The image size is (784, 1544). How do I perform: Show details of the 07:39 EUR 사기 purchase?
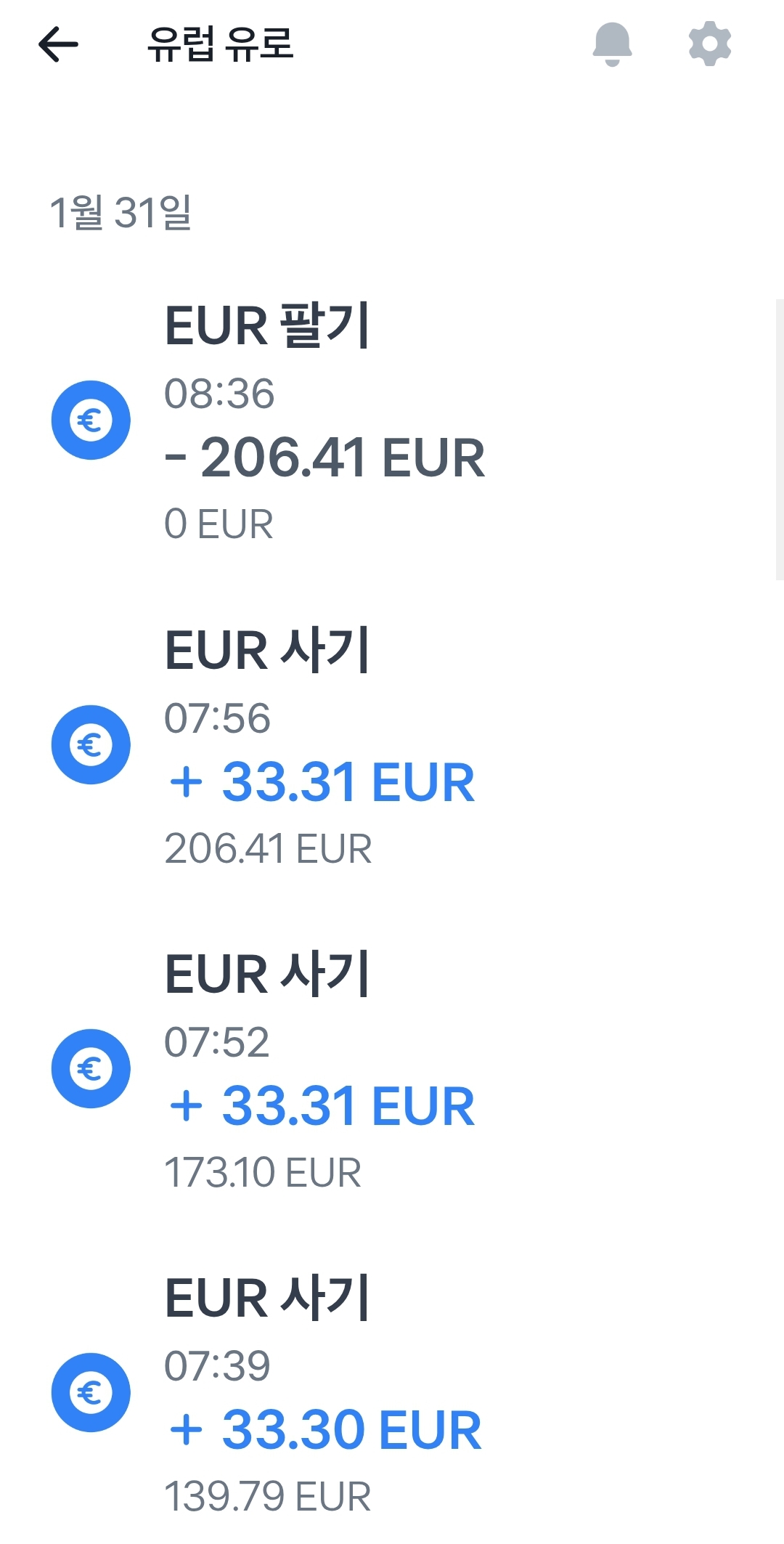322,1394
